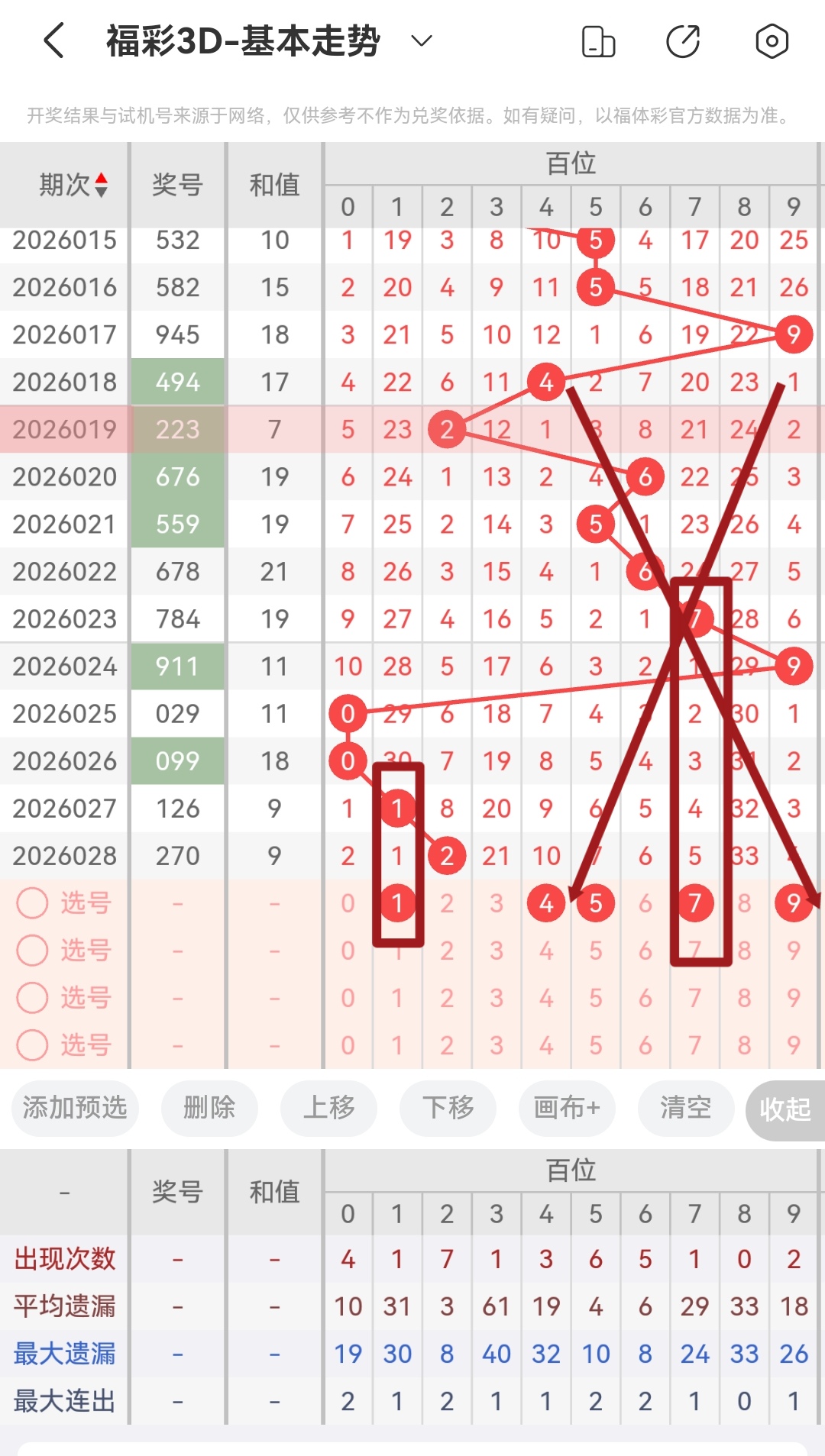
Task: Move selection down with 下移
Action: [447, 1109]
